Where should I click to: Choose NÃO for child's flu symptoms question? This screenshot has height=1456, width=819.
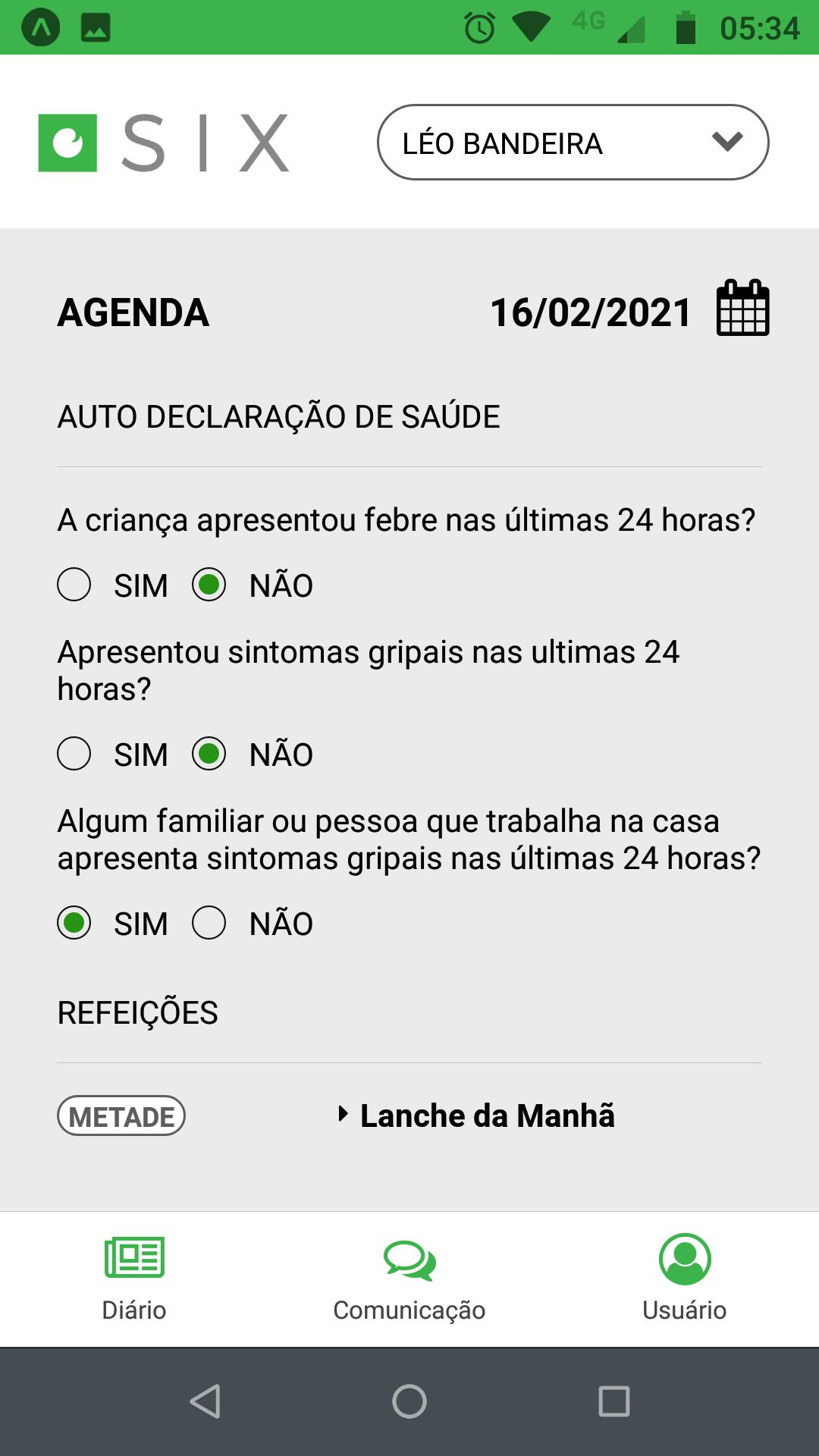pos(209,754)
